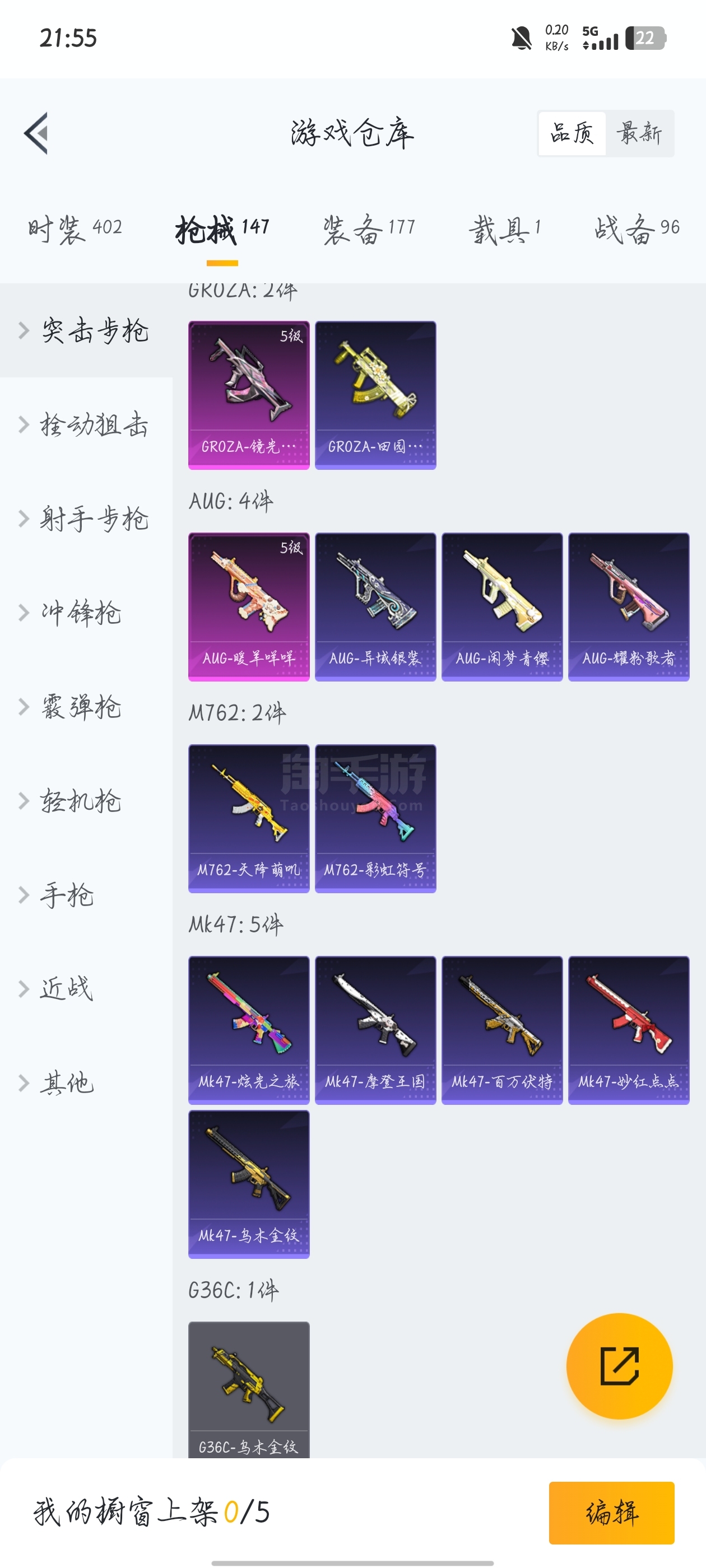Switch to the 战备 tab
Screen dimensions: 706x1568
[x=637, y=229]
